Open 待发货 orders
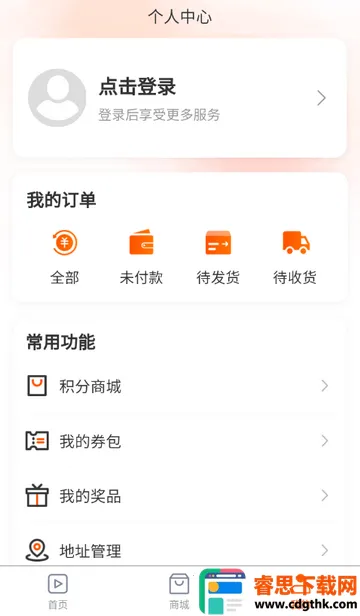Image resolution: width=360 pixels, height=616 pixels. click(x=218, y=257)
